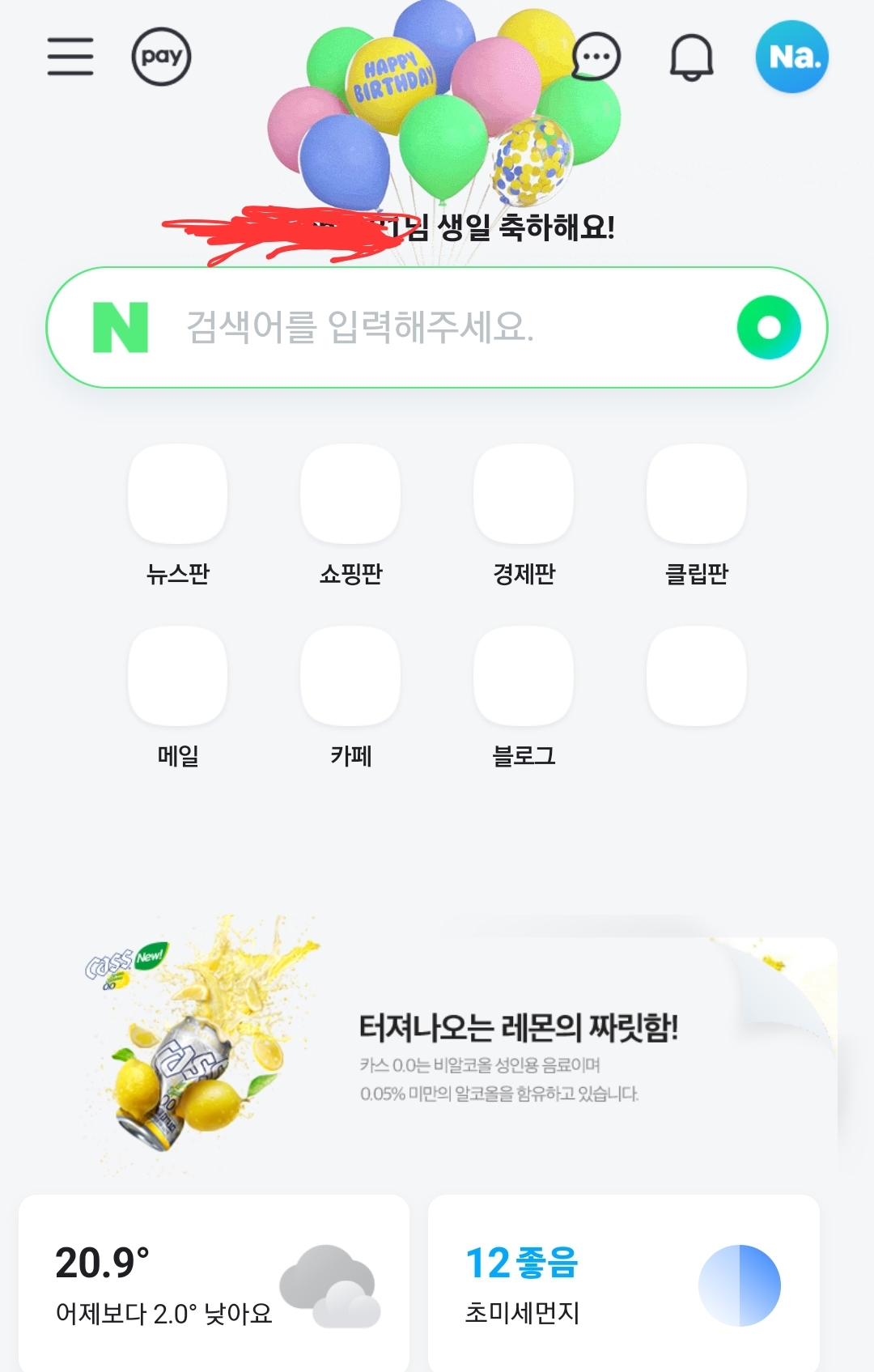Open the chat messages icon
This screenshot has height=1372, width=874.
pos(596,57)
